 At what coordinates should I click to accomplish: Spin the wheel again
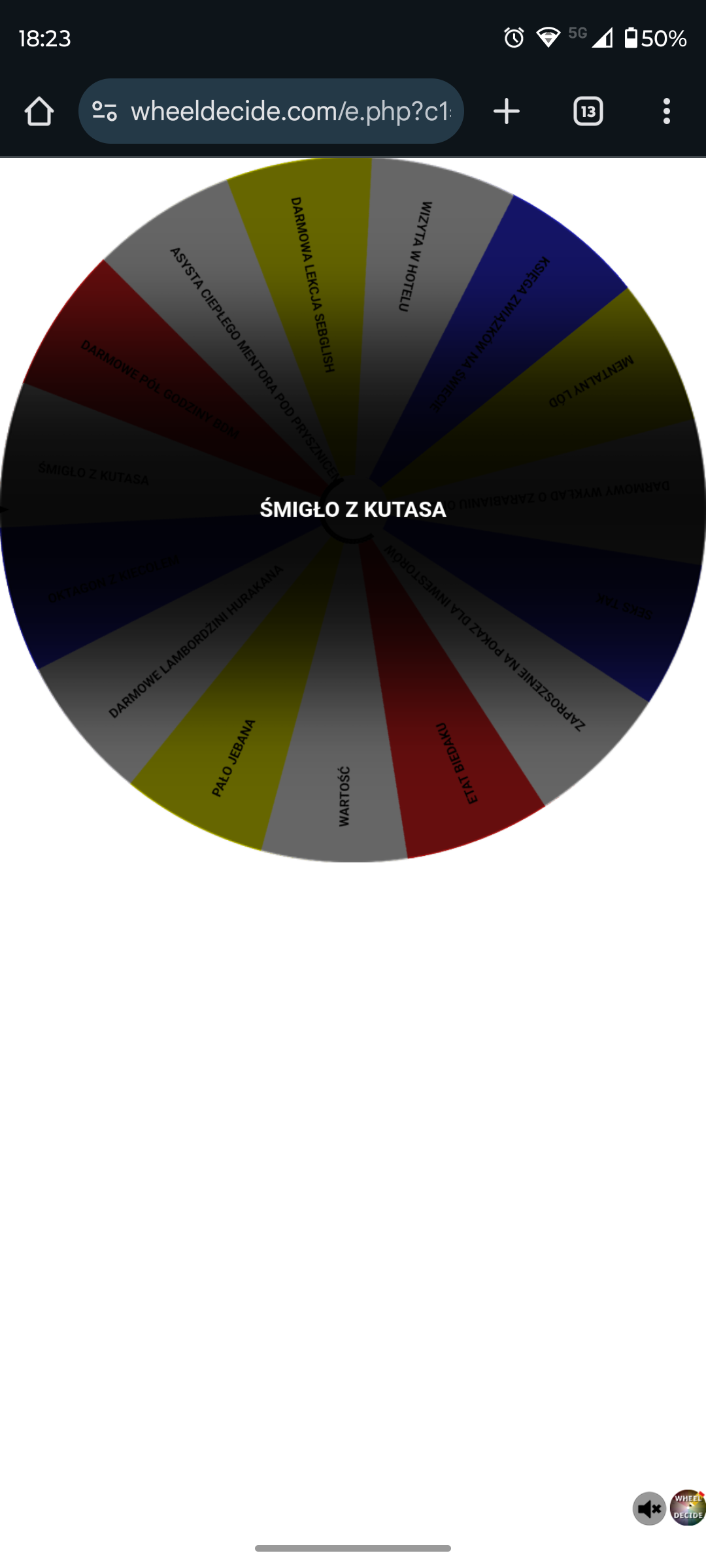(353, 509)
